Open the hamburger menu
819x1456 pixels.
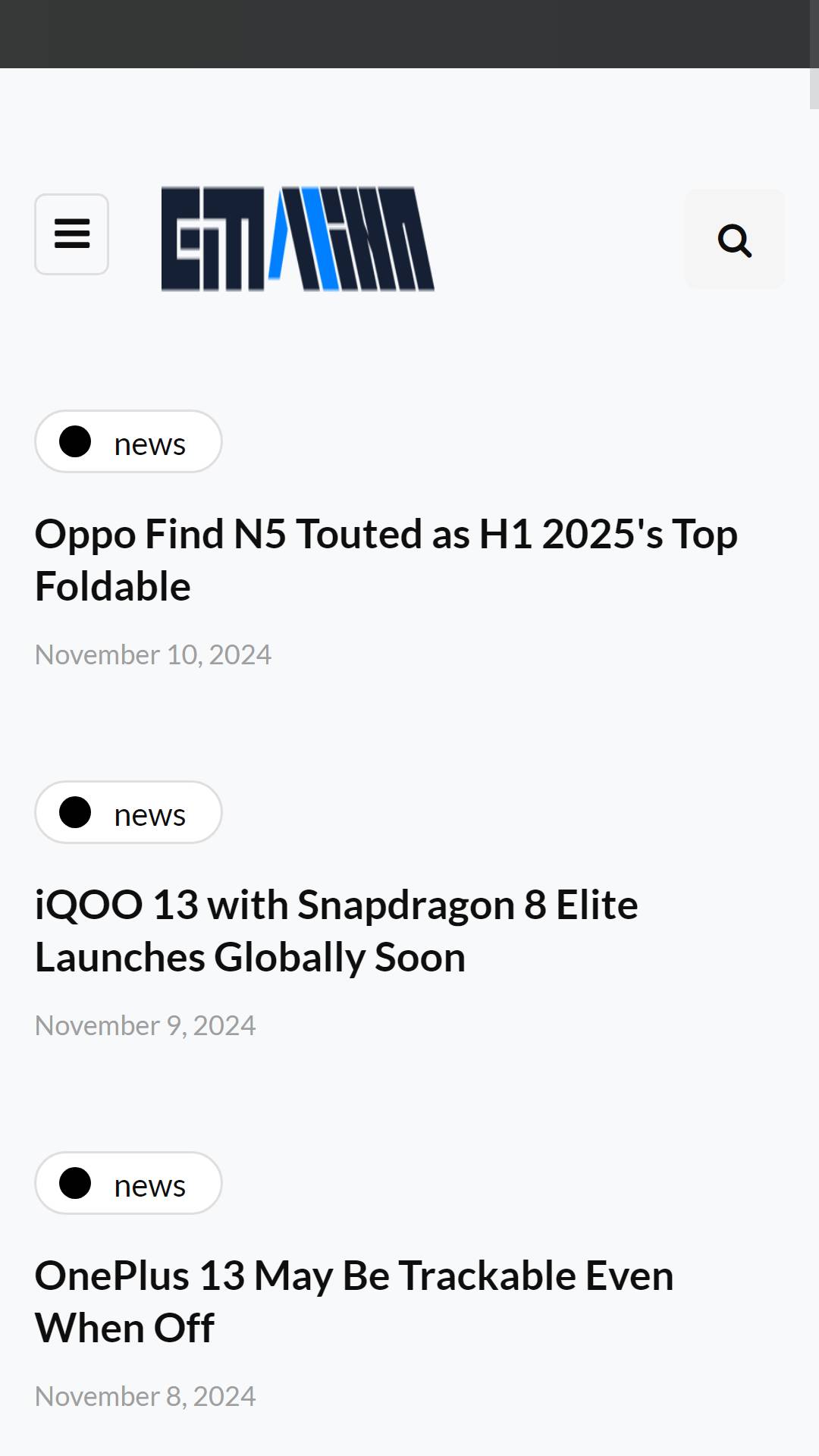pyautogui.click(x=71, y=234)
